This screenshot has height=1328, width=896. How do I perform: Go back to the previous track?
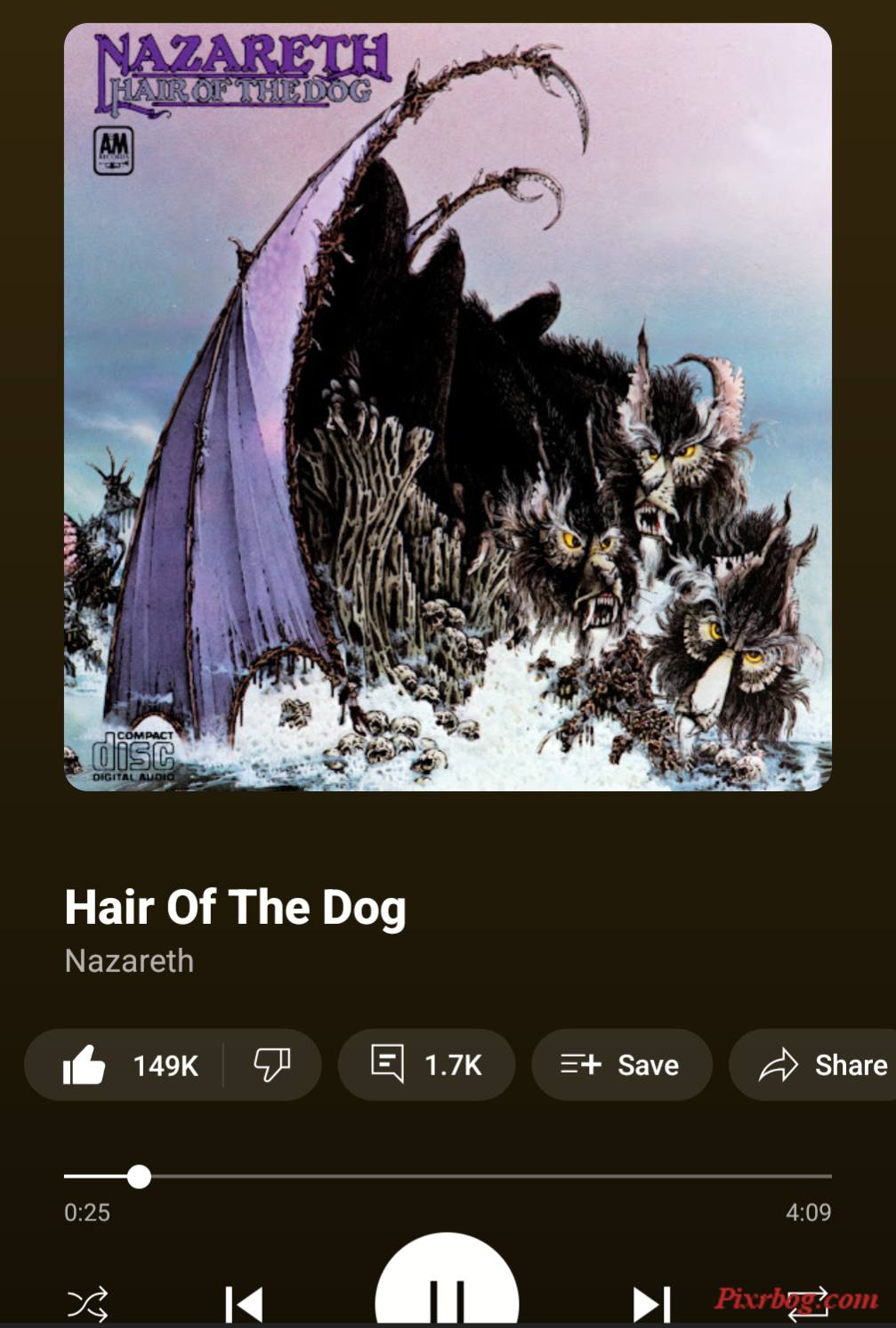(243, 1304)
